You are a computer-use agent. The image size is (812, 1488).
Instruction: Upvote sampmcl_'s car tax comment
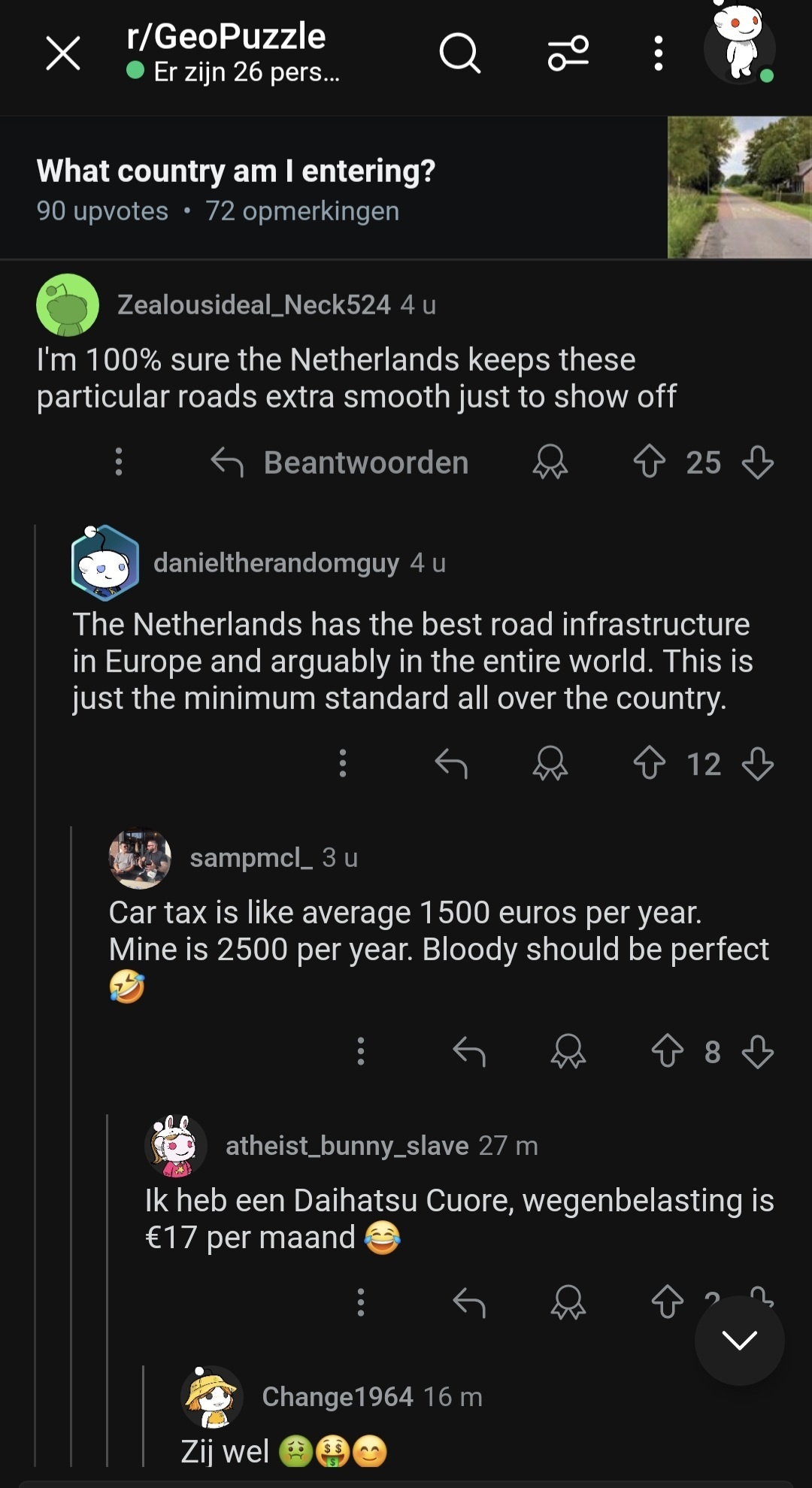pos(667,1051)
